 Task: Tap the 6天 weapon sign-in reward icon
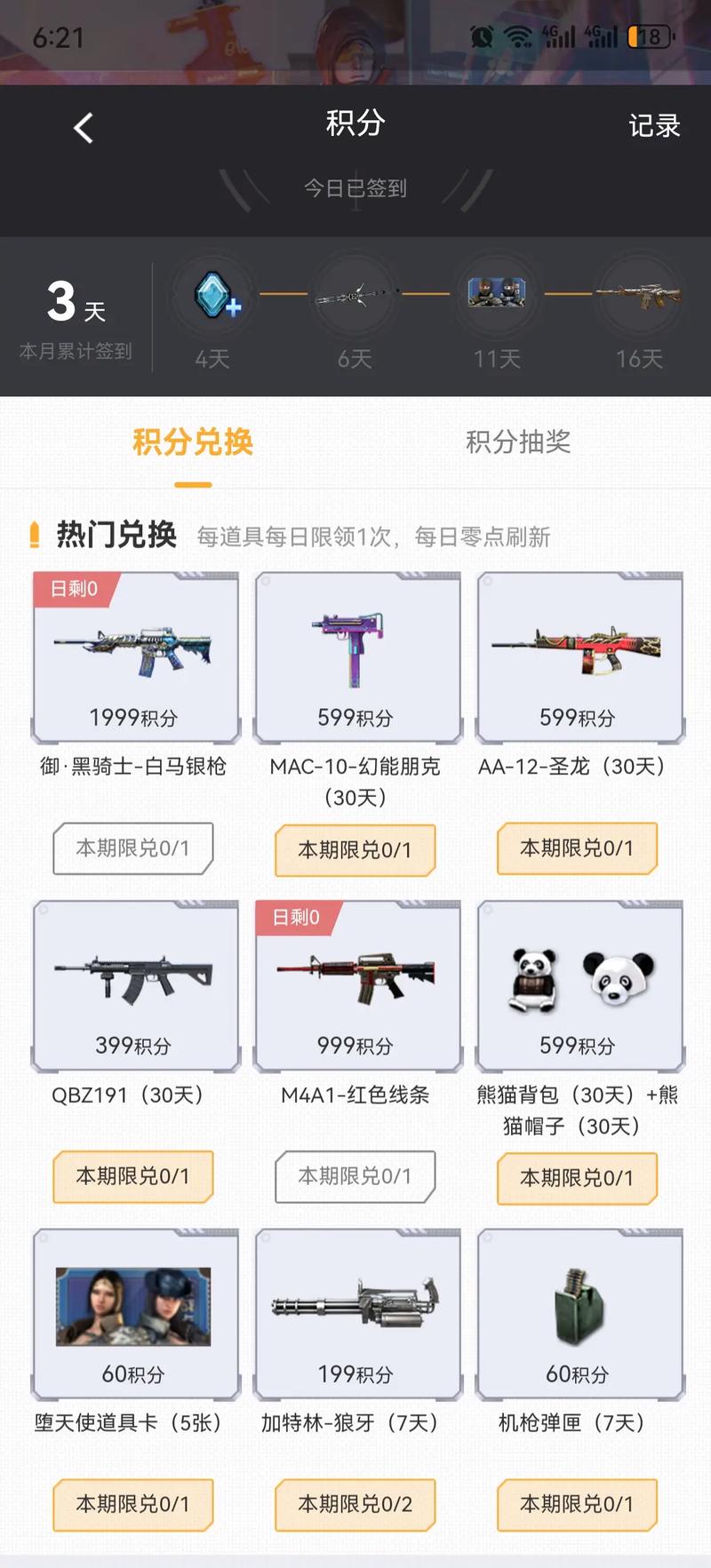[354, 296]
